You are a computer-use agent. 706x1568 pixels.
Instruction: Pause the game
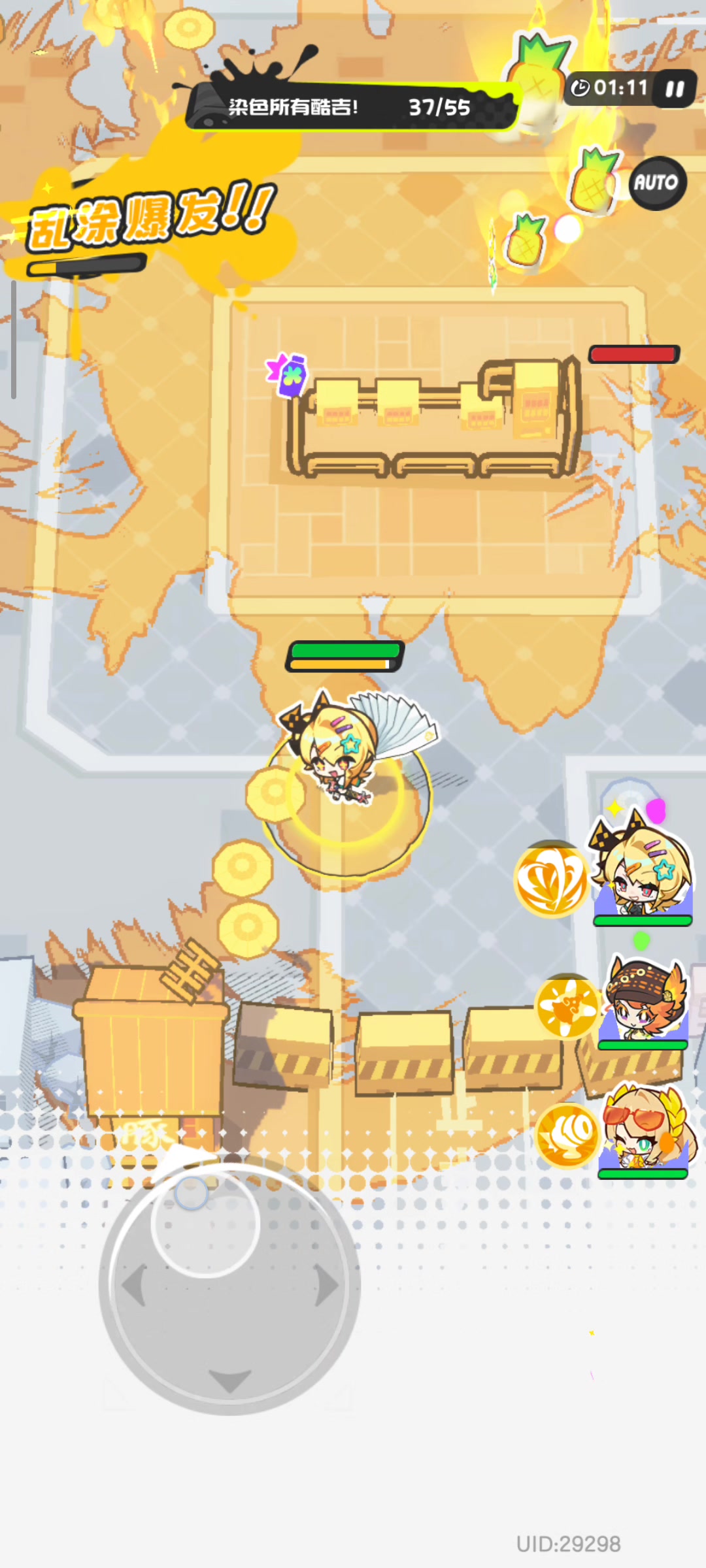click(x=675, y=89)
